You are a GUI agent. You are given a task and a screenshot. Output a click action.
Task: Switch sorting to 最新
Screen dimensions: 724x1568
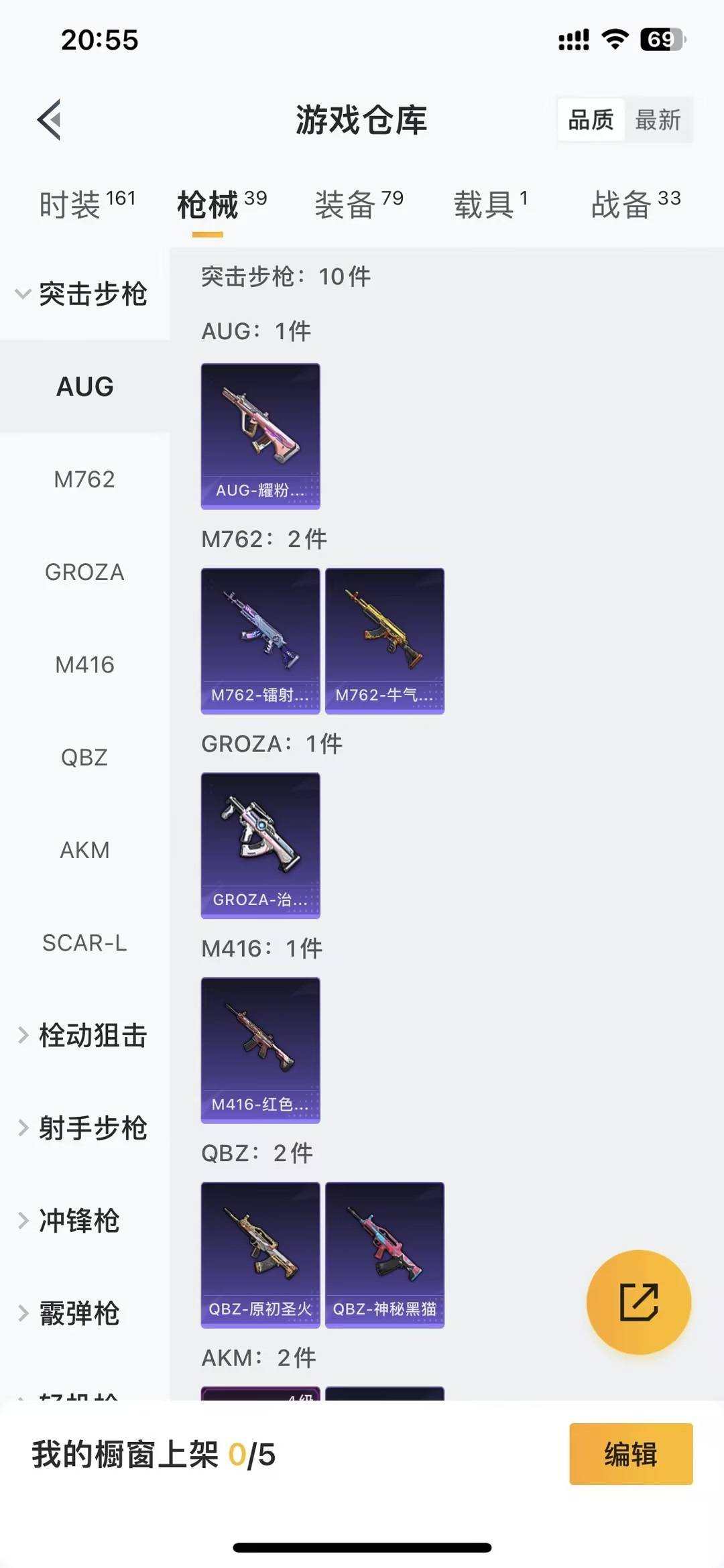click(x=659, y=121)
